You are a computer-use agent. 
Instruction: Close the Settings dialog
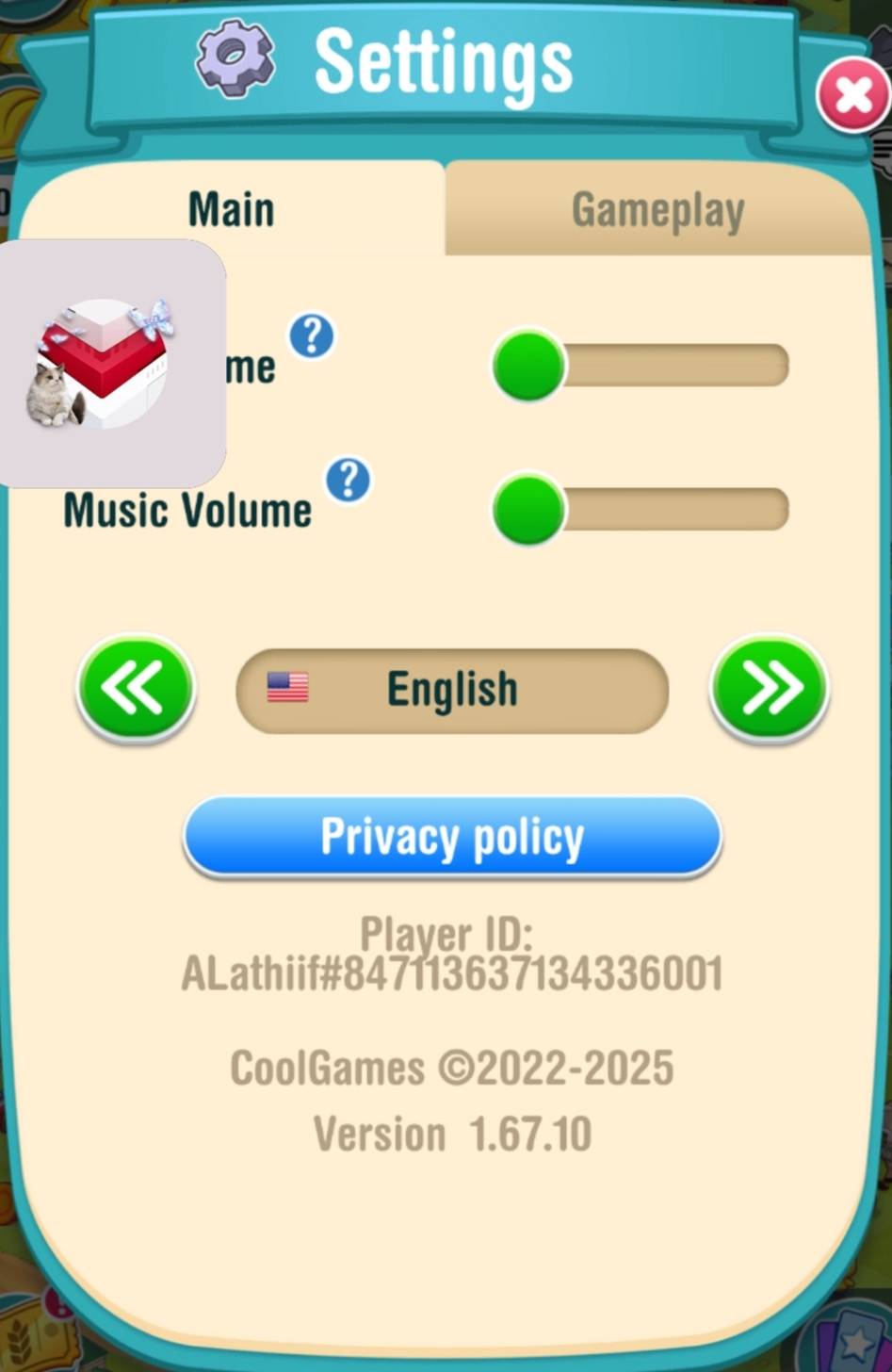[852, 95]
